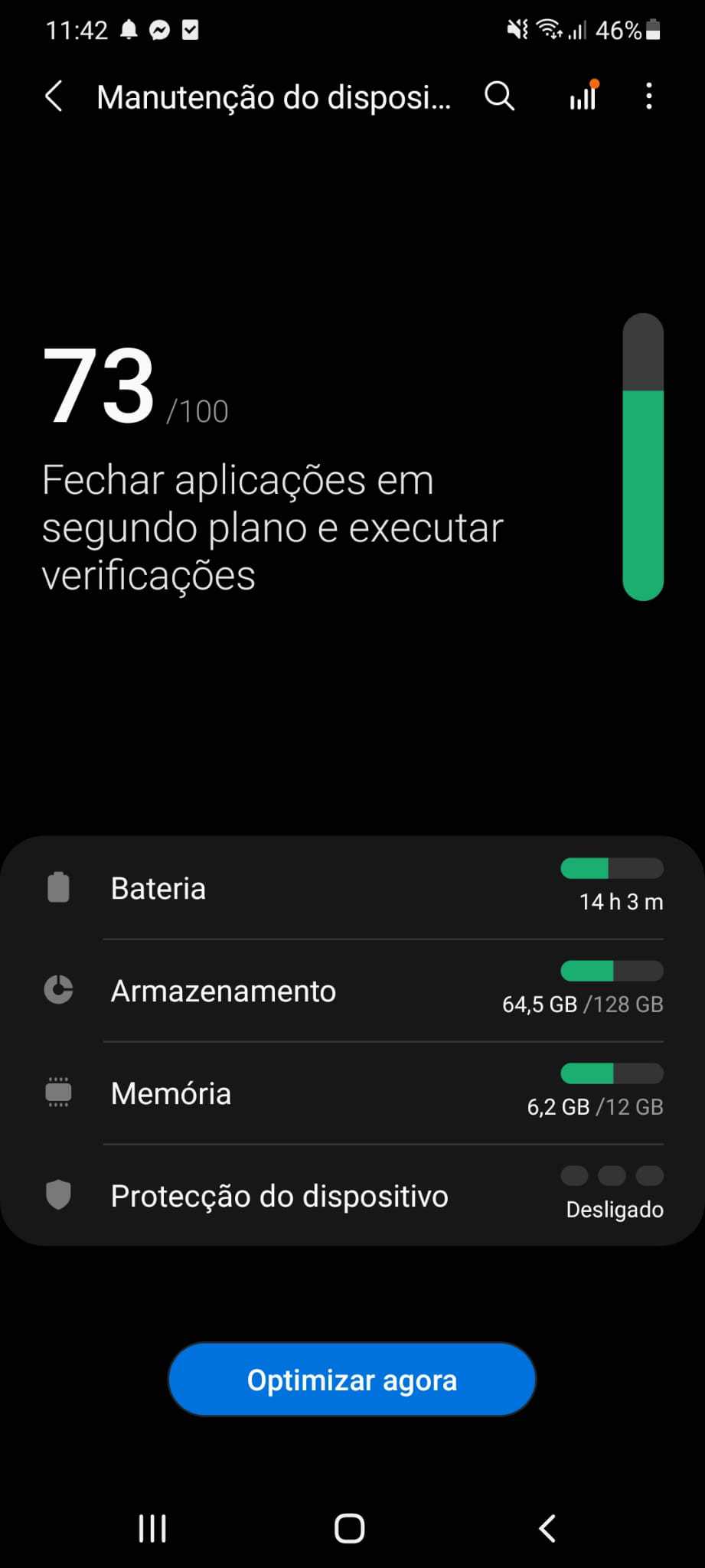
Task: Select the memory chip icon beside Memória
Action: tap(58, 1093)
